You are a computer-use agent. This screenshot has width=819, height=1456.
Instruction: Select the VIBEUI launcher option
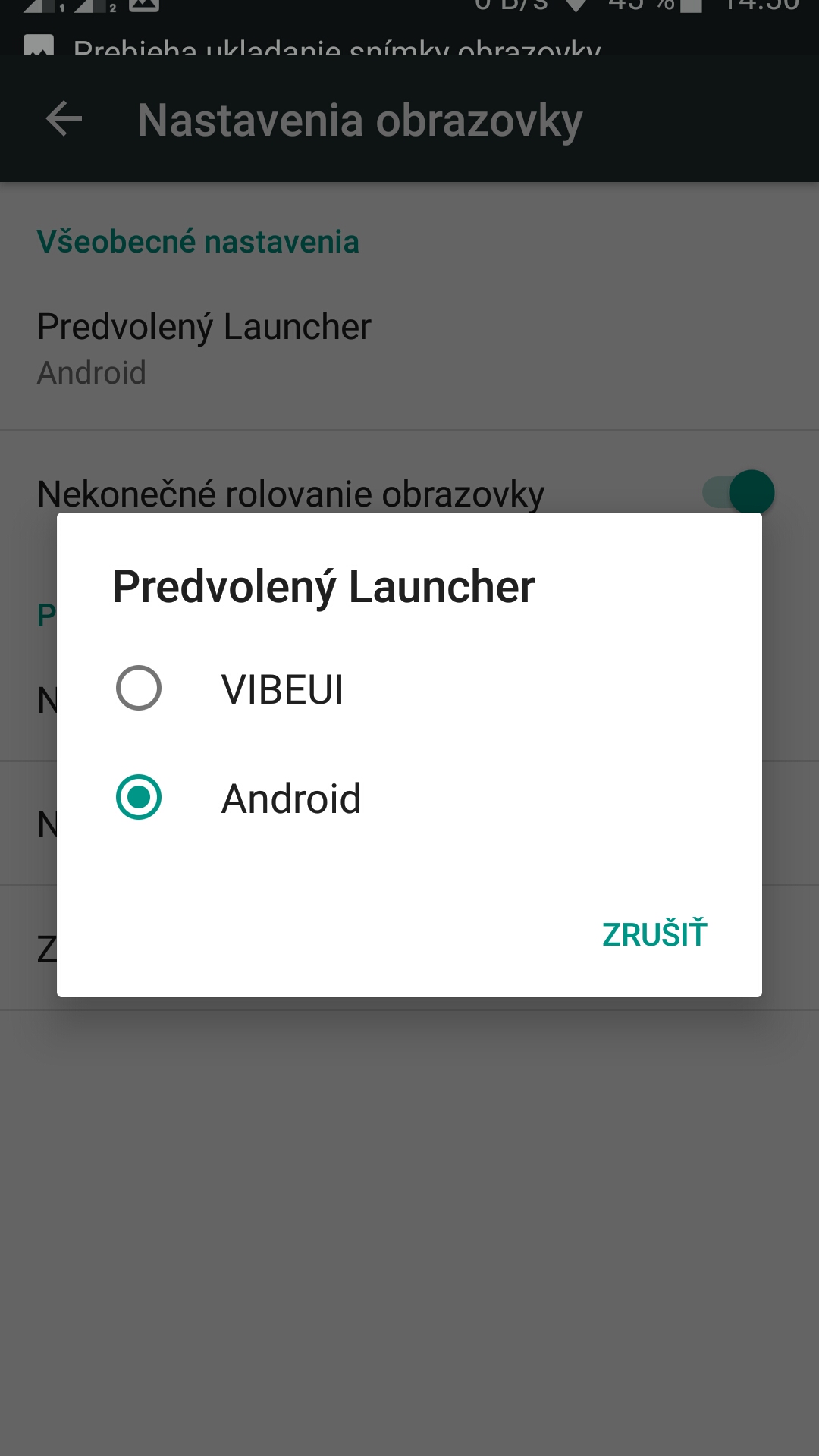(409, 689)
